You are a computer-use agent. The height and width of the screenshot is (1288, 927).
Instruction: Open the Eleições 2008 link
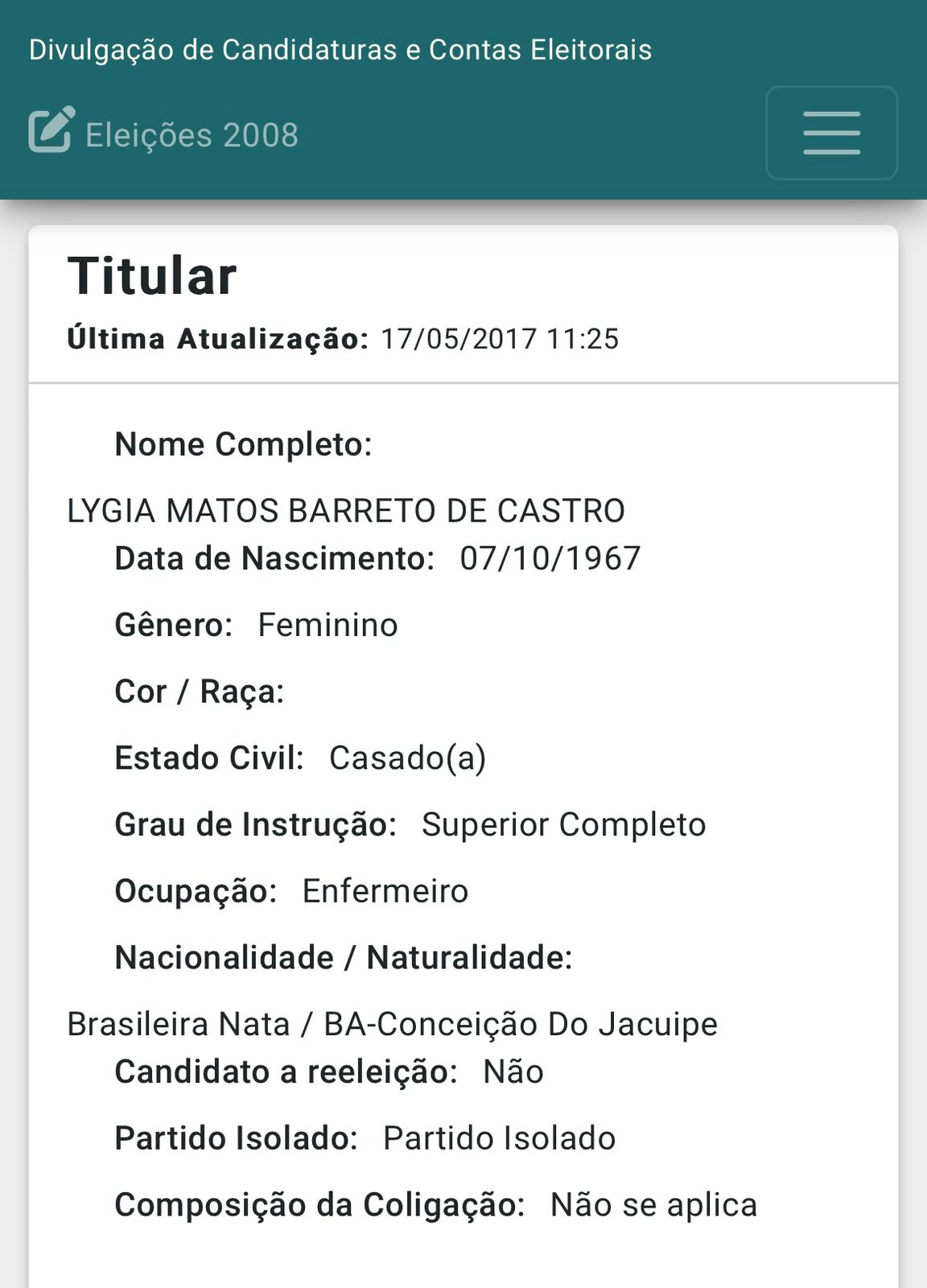coord(164,134)
